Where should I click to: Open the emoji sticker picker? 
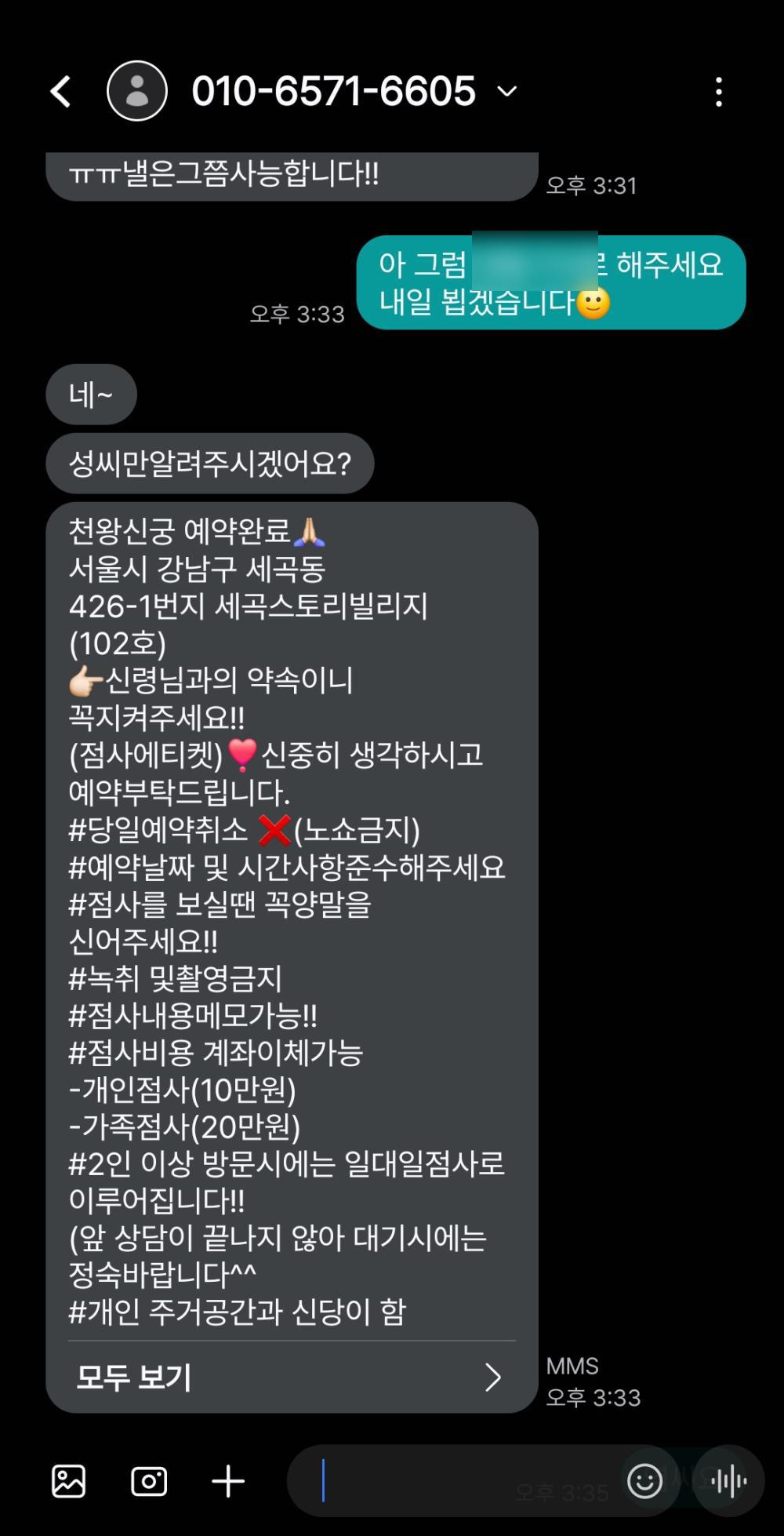point(644,1481)
